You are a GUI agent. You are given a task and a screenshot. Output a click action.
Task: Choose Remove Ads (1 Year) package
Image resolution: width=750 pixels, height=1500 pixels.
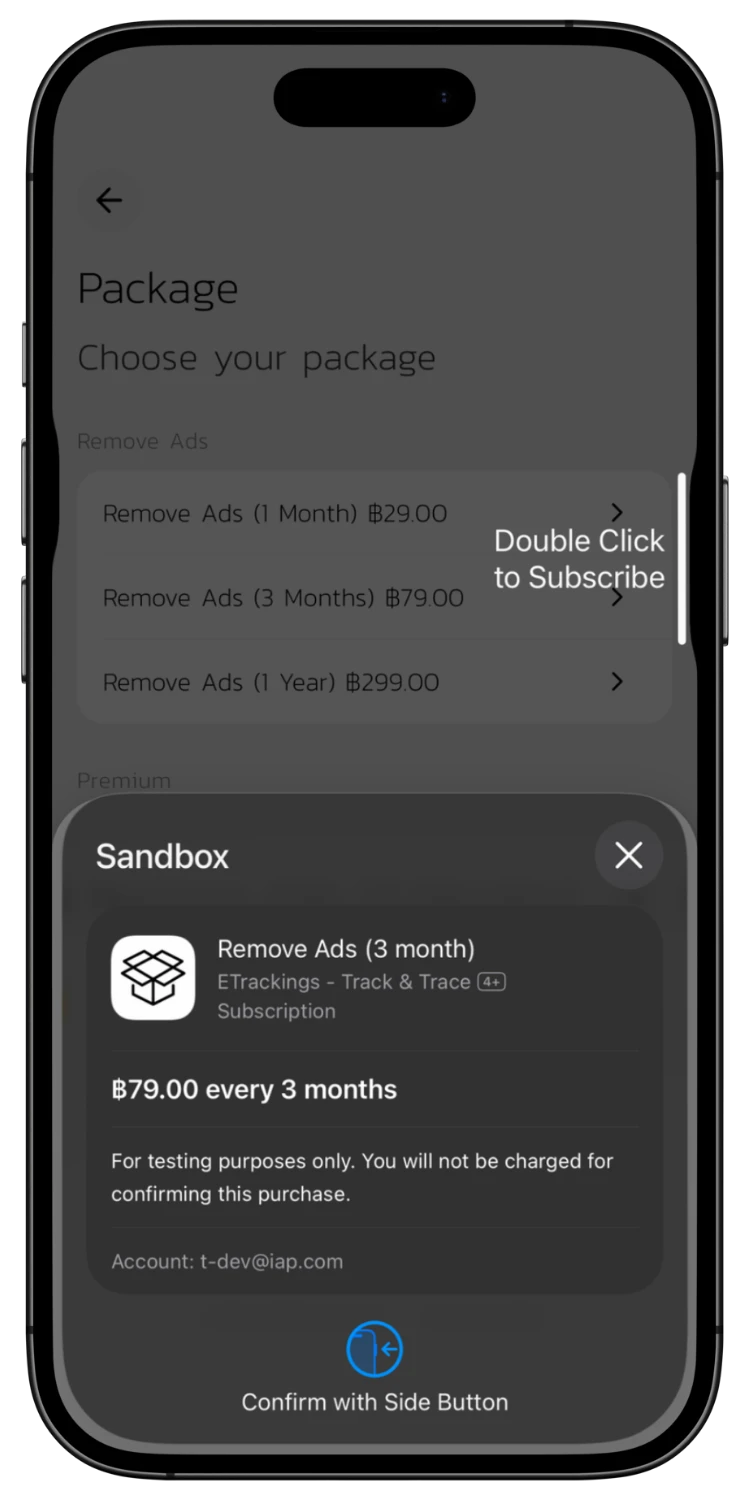click(x=374, y=682)
